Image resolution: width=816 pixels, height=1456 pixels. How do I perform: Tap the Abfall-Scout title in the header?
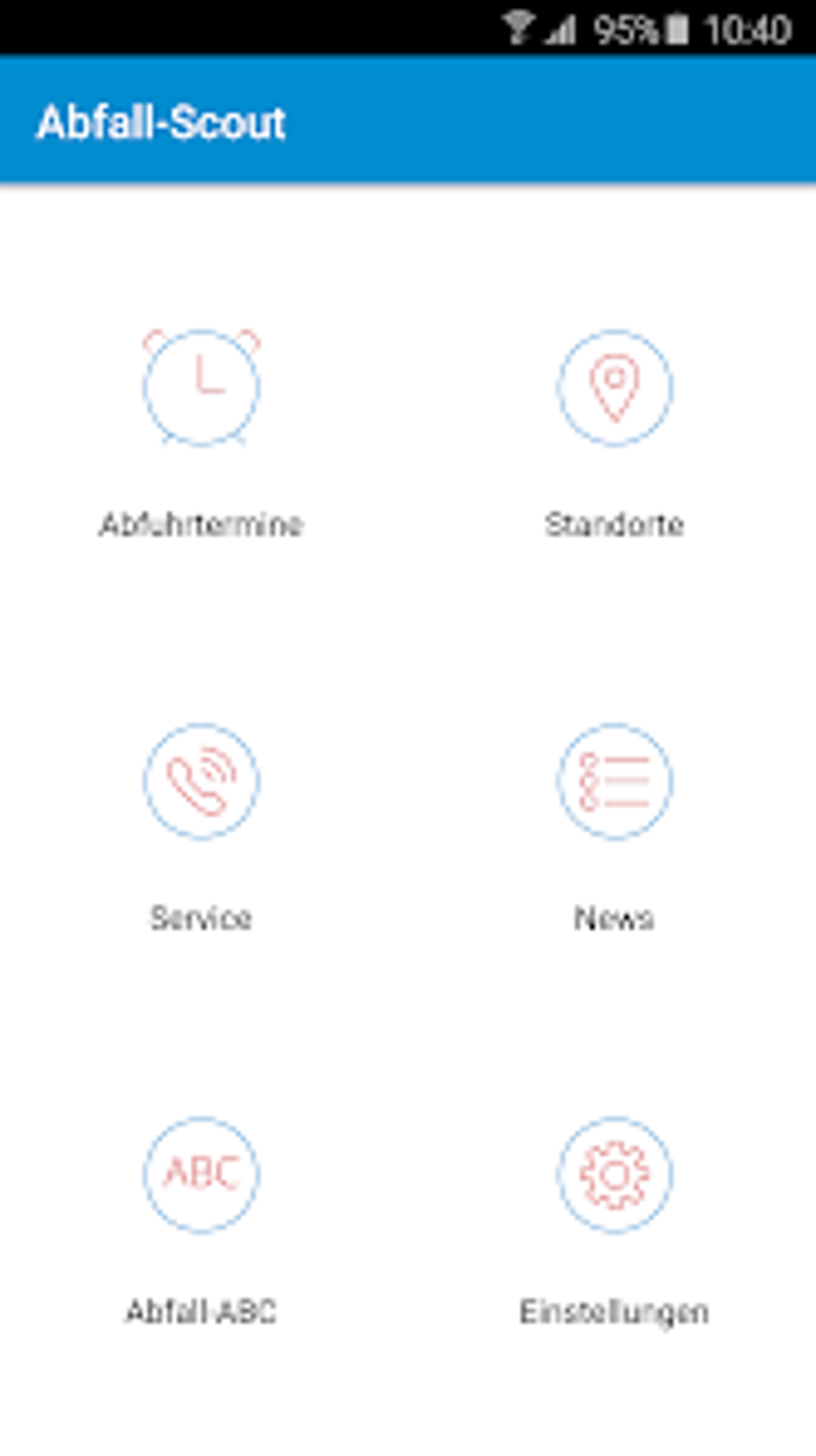click(162, 122)
